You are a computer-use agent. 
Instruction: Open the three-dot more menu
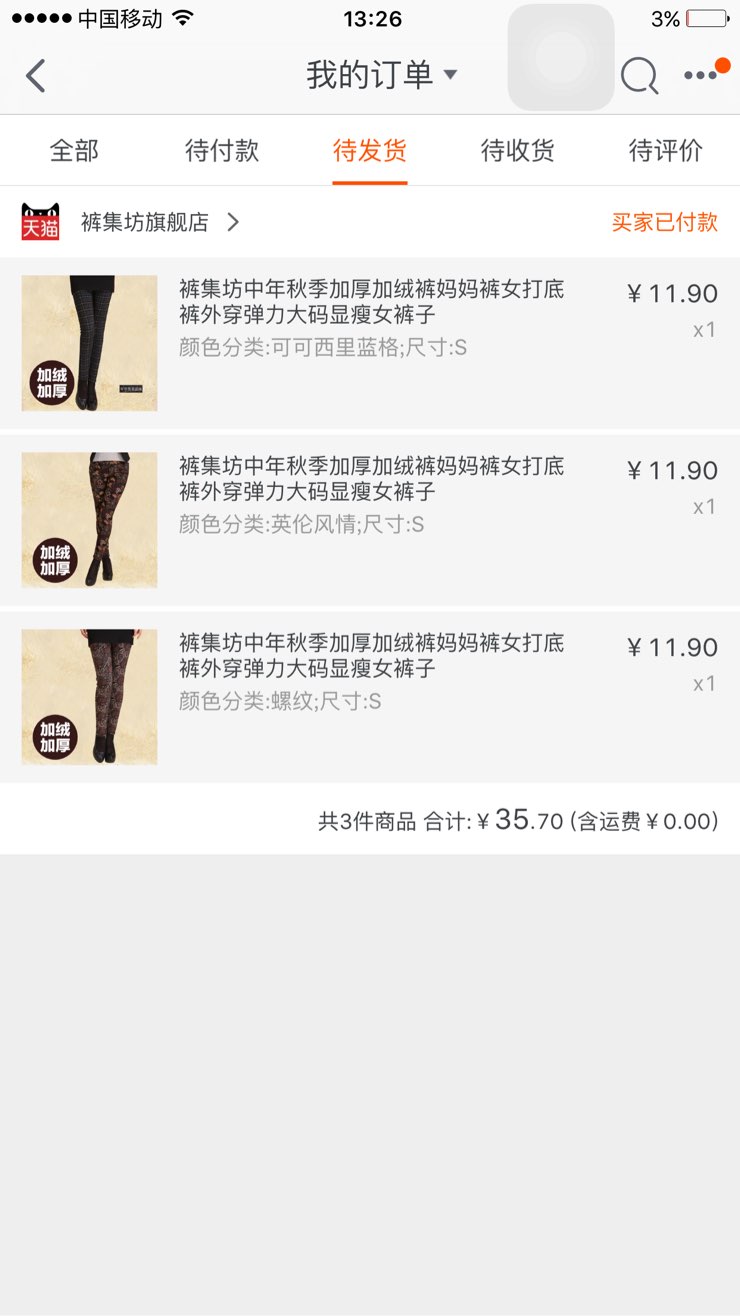(x=701, y=76)
